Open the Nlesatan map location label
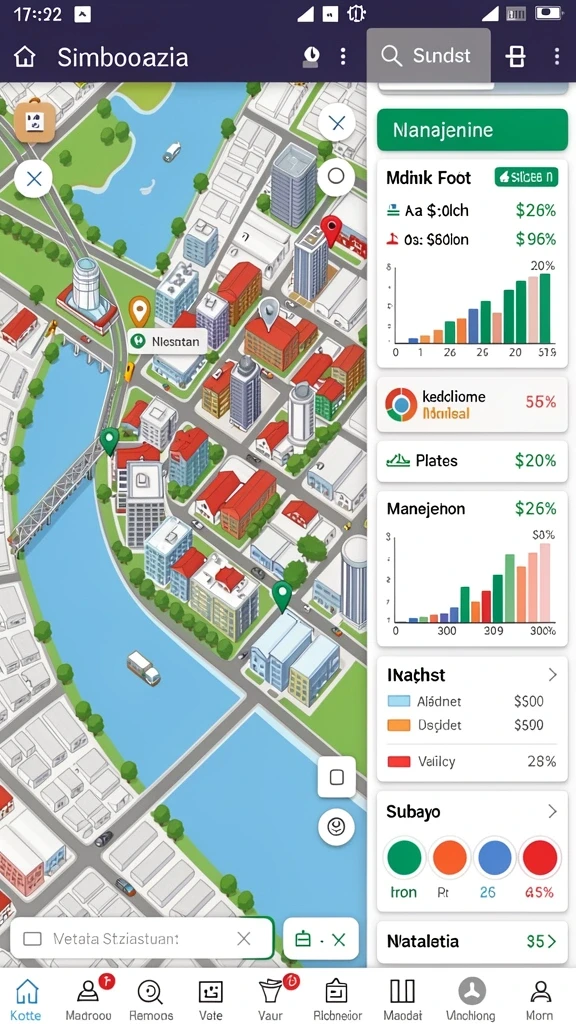Image resolution: width=576 pixels, height=1024 pixels. pos(167,340)
